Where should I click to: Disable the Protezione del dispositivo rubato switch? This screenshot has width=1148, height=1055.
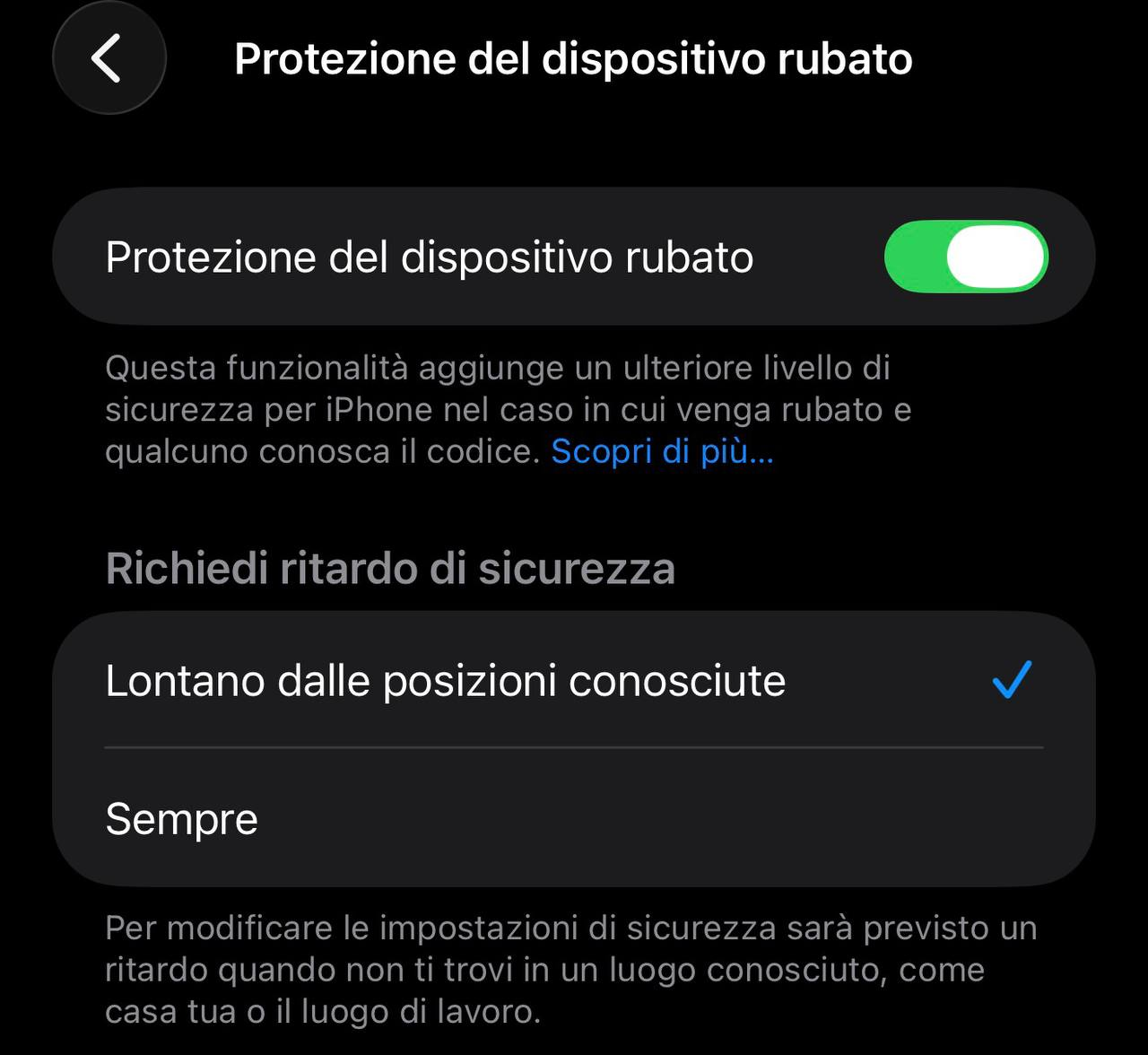[x=965, y=257]
